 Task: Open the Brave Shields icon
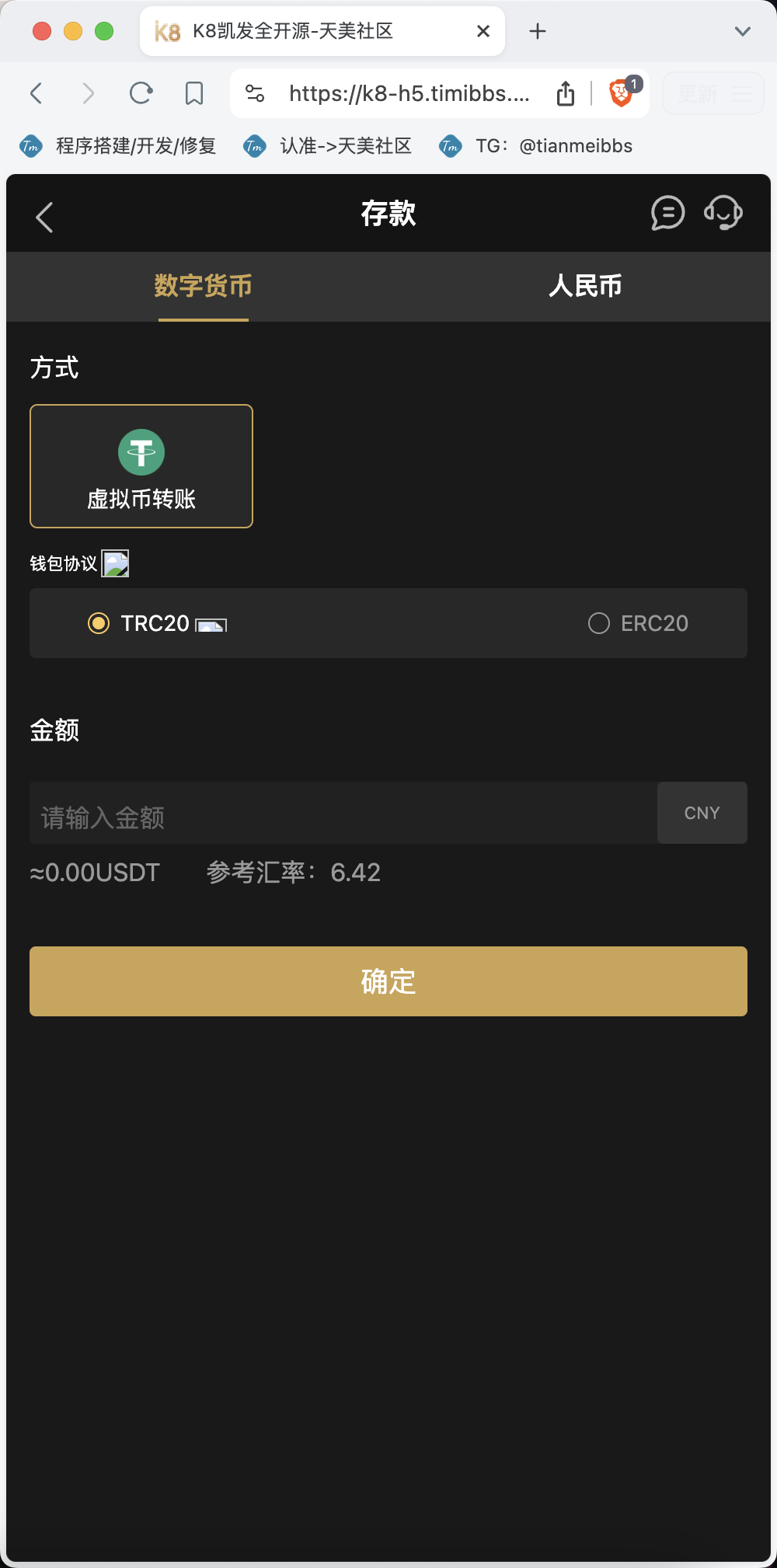tap(621, 93)
